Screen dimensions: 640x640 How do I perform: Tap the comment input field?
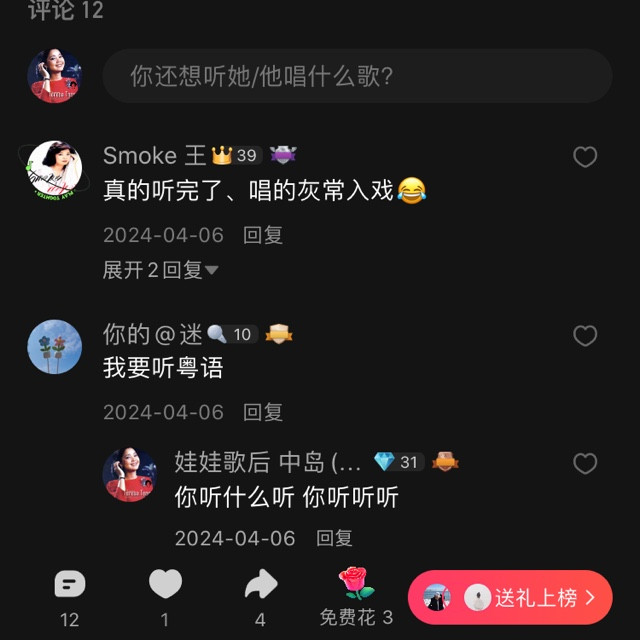(x=357, y=76)
